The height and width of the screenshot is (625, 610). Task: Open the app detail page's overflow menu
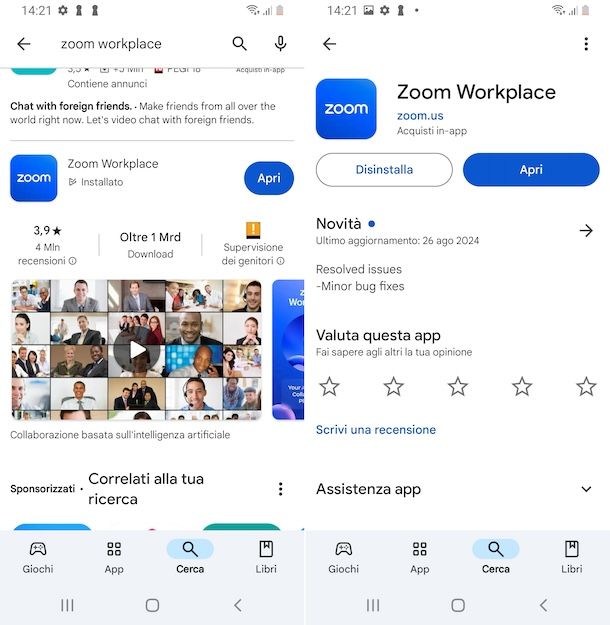[586, 44]
